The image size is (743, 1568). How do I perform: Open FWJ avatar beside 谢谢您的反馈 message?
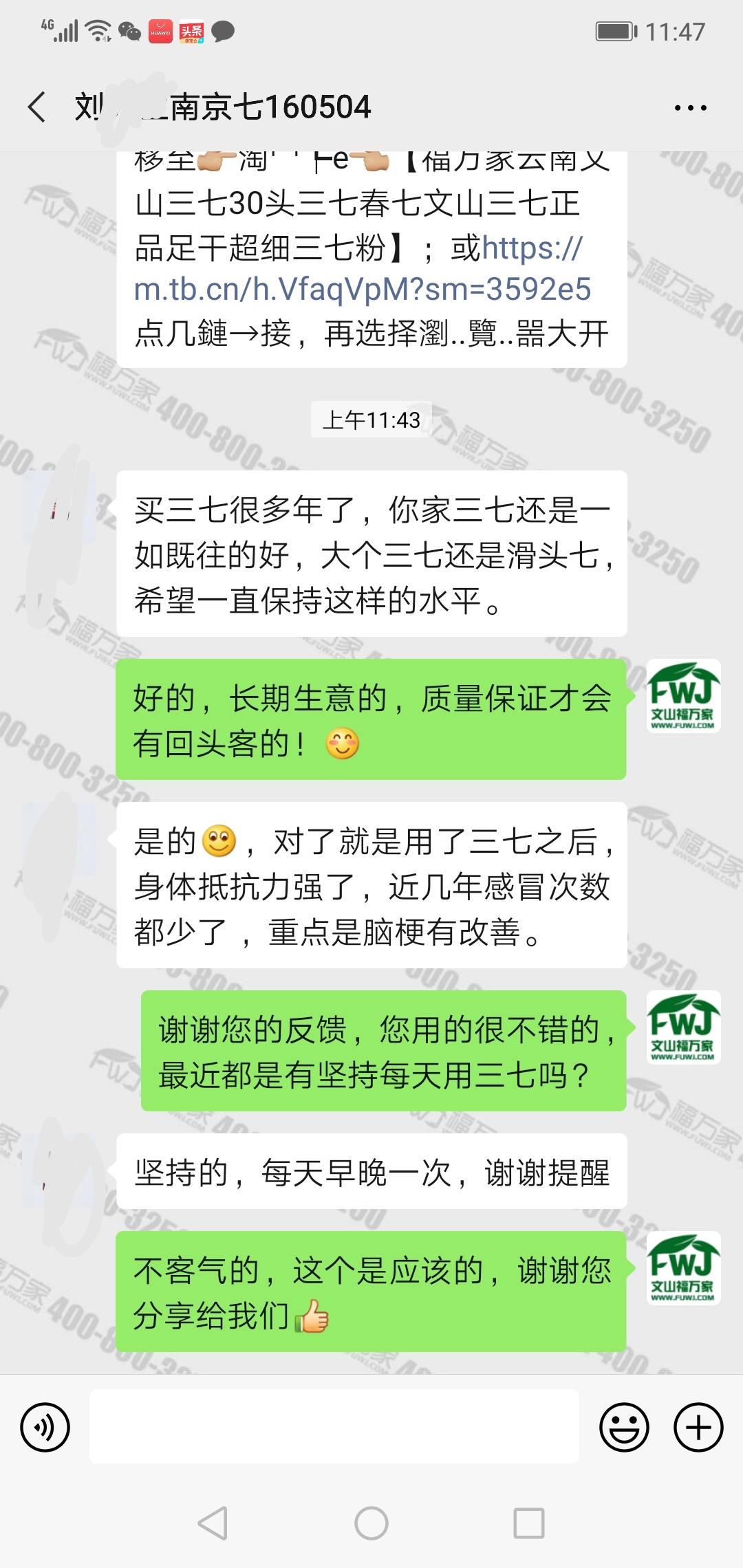point(683,1027)
